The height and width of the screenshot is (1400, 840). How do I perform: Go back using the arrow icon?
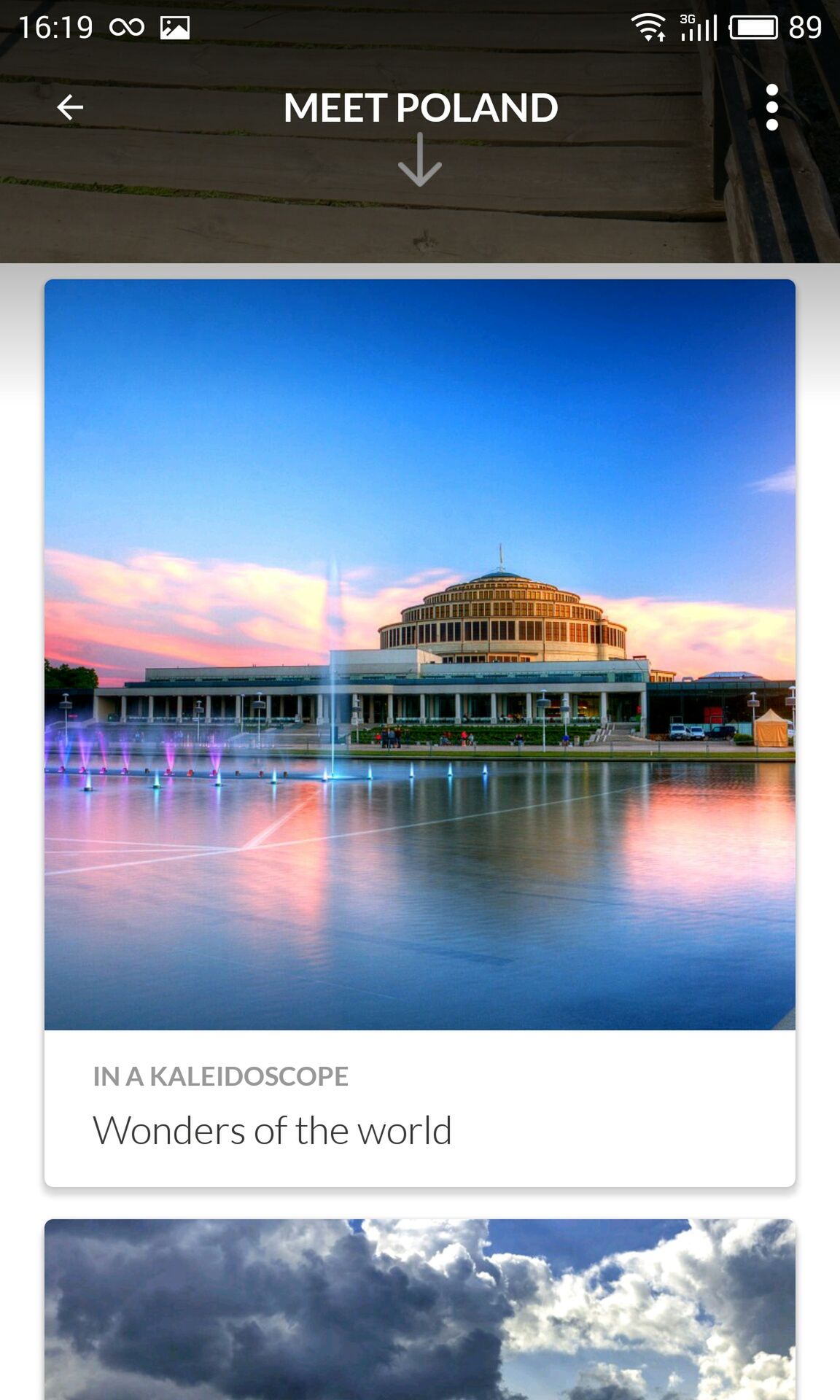[70, 107]
